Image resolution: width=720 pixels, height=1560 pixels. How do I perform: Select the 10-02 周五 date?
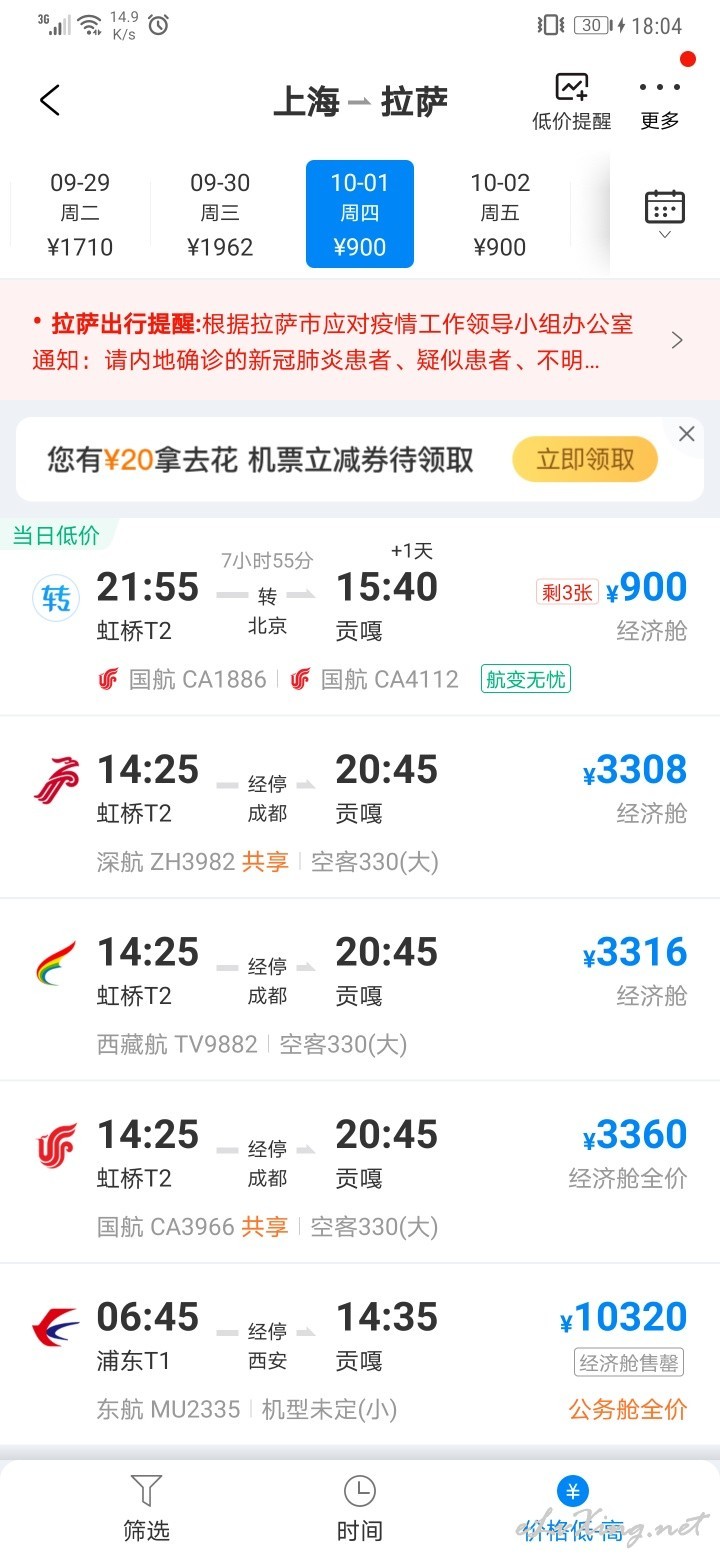click(x=500, y=214)
